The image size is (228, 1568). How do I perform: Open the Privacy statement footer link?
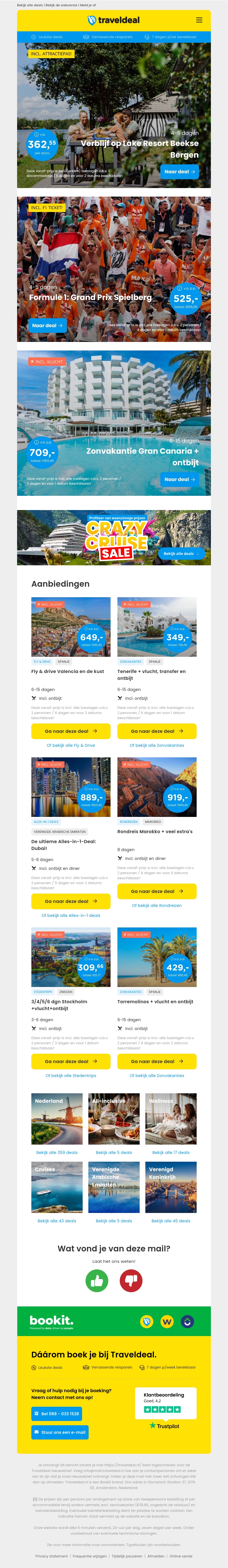click(51, 1555)
